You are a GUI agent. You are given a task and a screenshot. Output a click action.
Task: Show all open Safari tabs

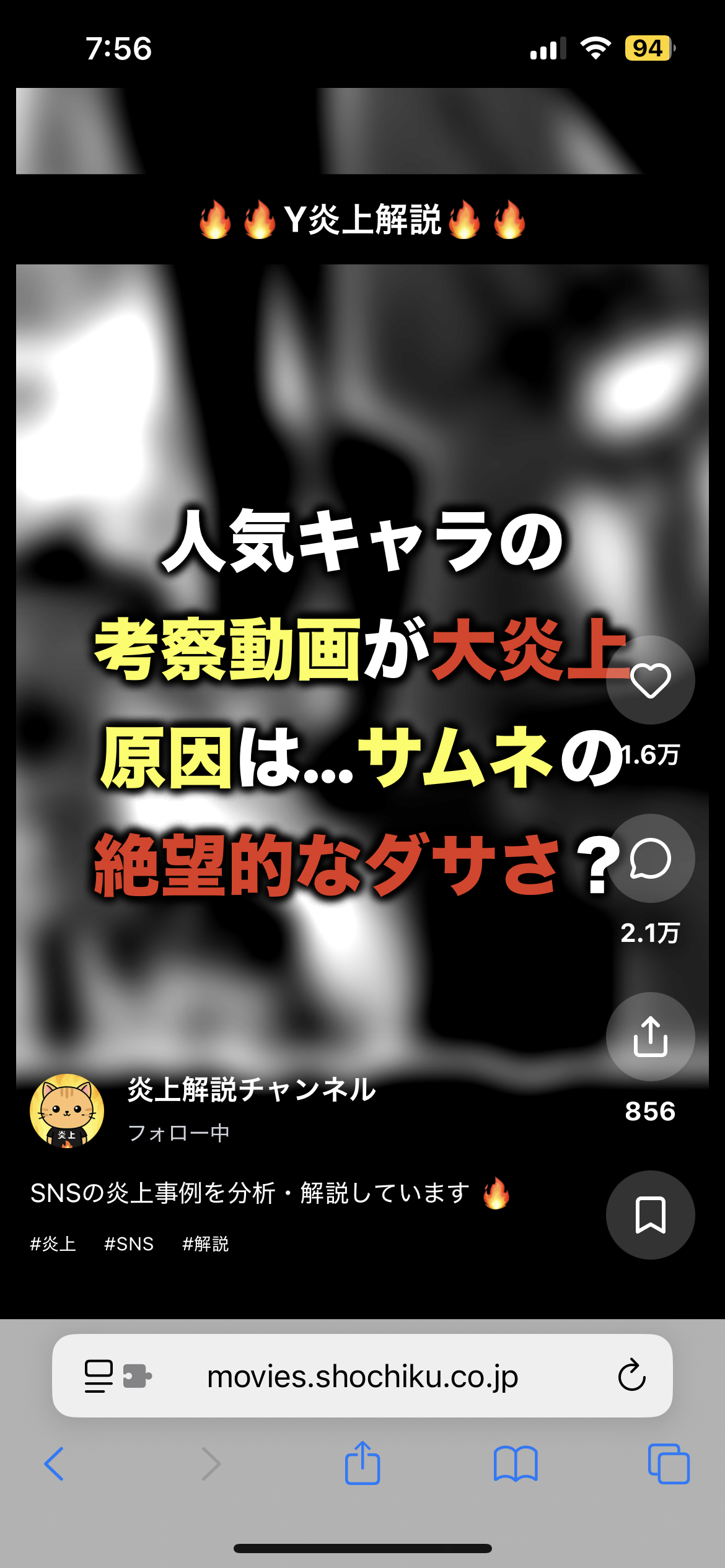tap(669, 1464)
